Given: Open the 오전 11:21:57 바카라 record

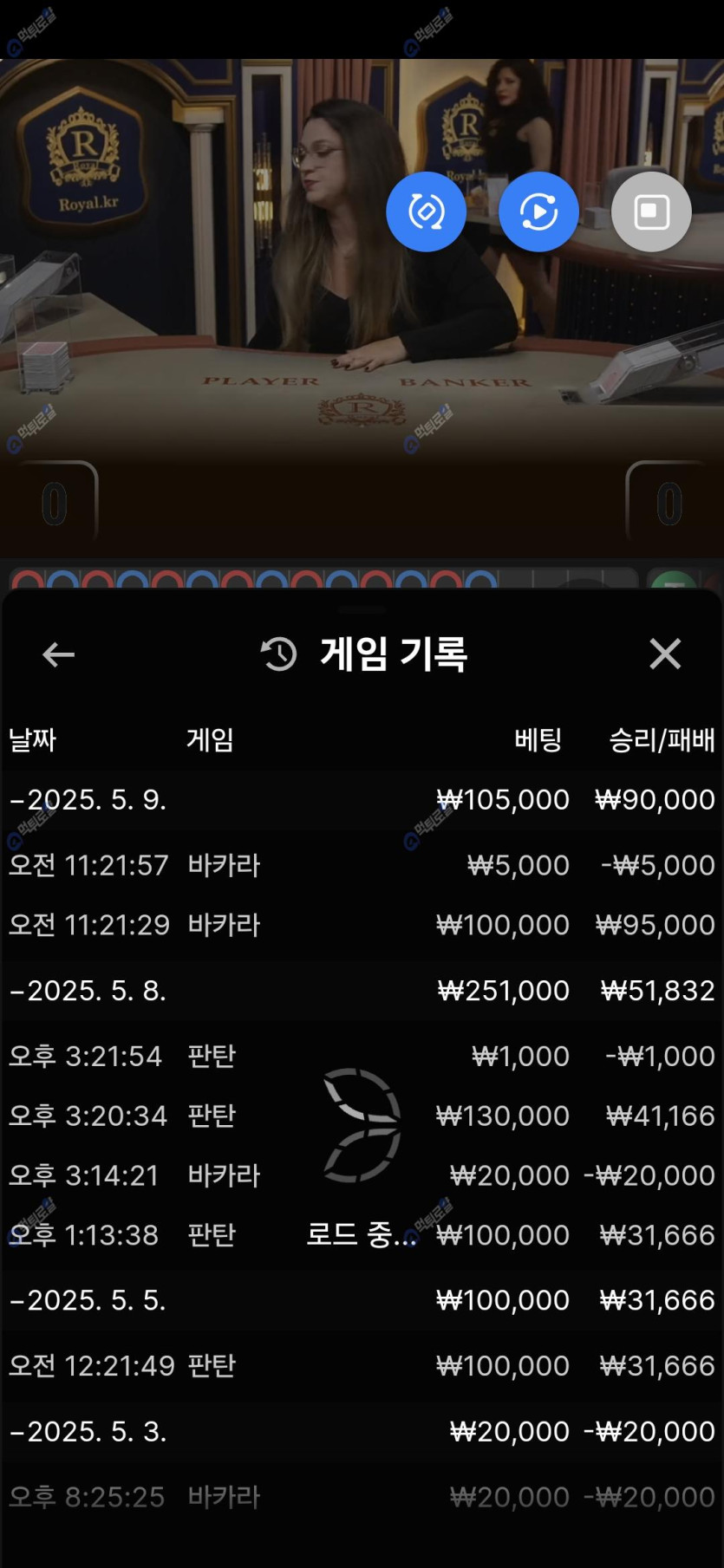Looking at the screenshot, I should (361, 865).
